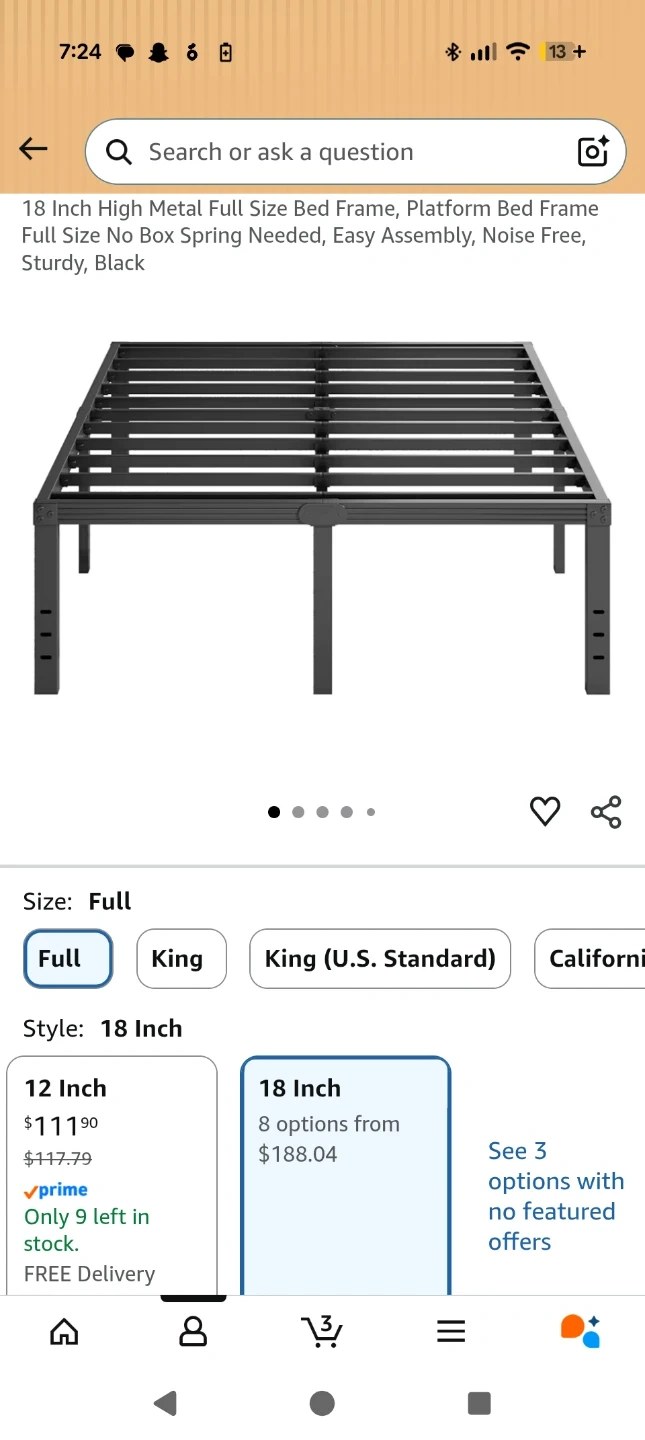Select King (U.S. Standard) size
645x1440 pixels.
[380, 959]
